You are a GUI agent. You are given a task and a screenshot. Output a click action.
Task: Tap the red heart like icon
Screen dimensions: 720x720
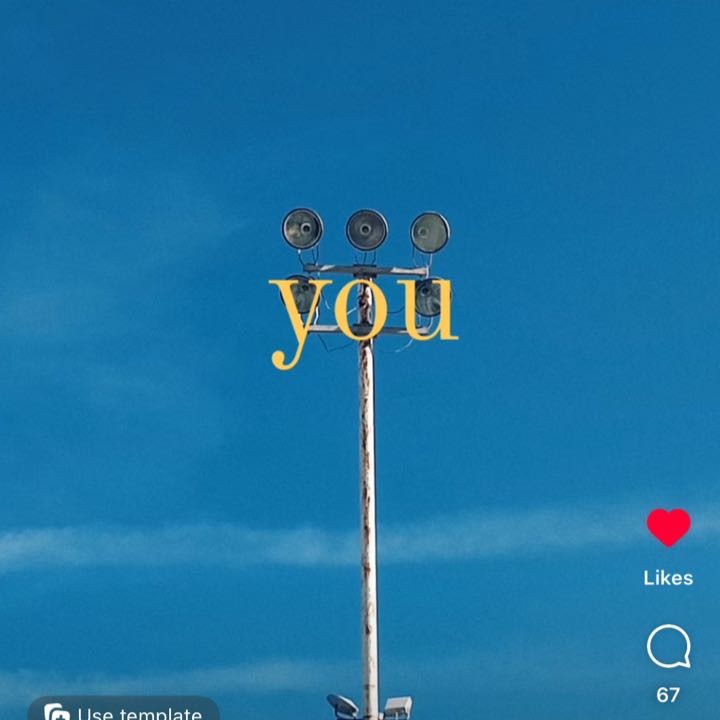click(x=668, y=527)
